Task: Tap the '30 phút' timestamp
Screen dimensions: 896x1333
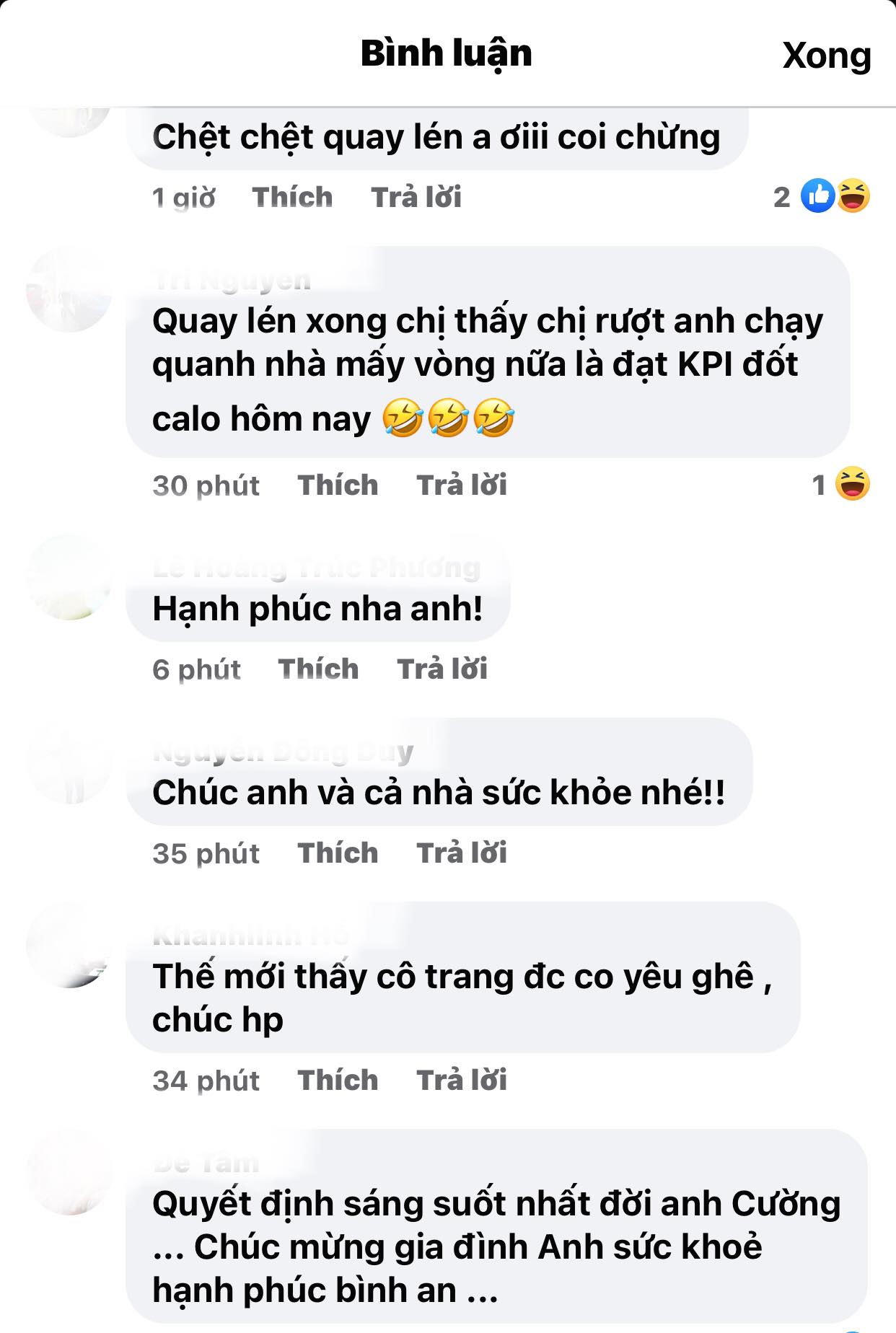Action: (x=206, y=485)
